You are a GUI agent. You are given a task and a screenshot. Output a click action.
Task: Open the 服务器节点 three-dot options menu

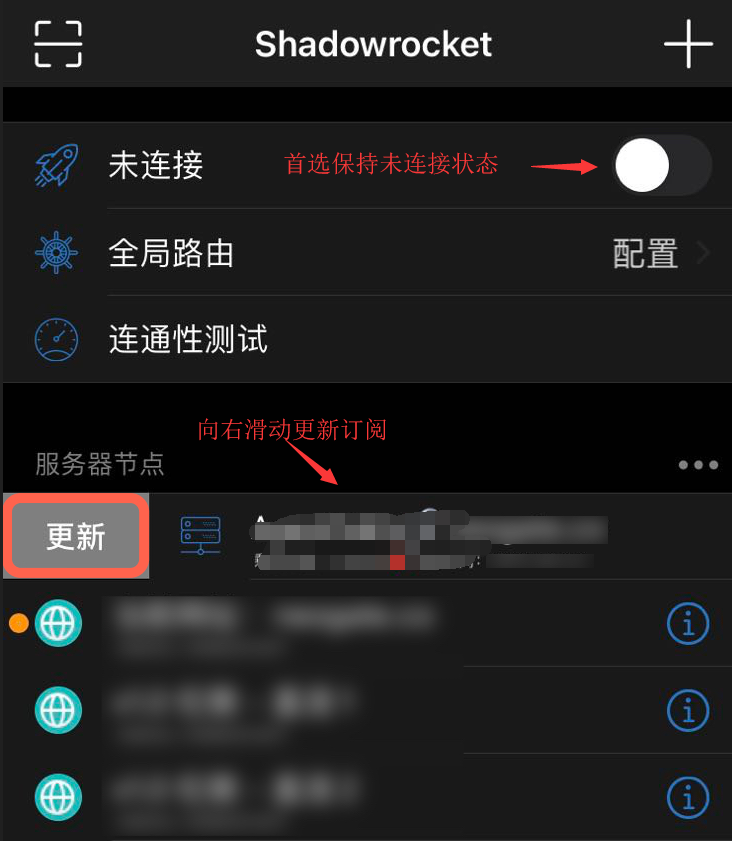tap(697, 465)
